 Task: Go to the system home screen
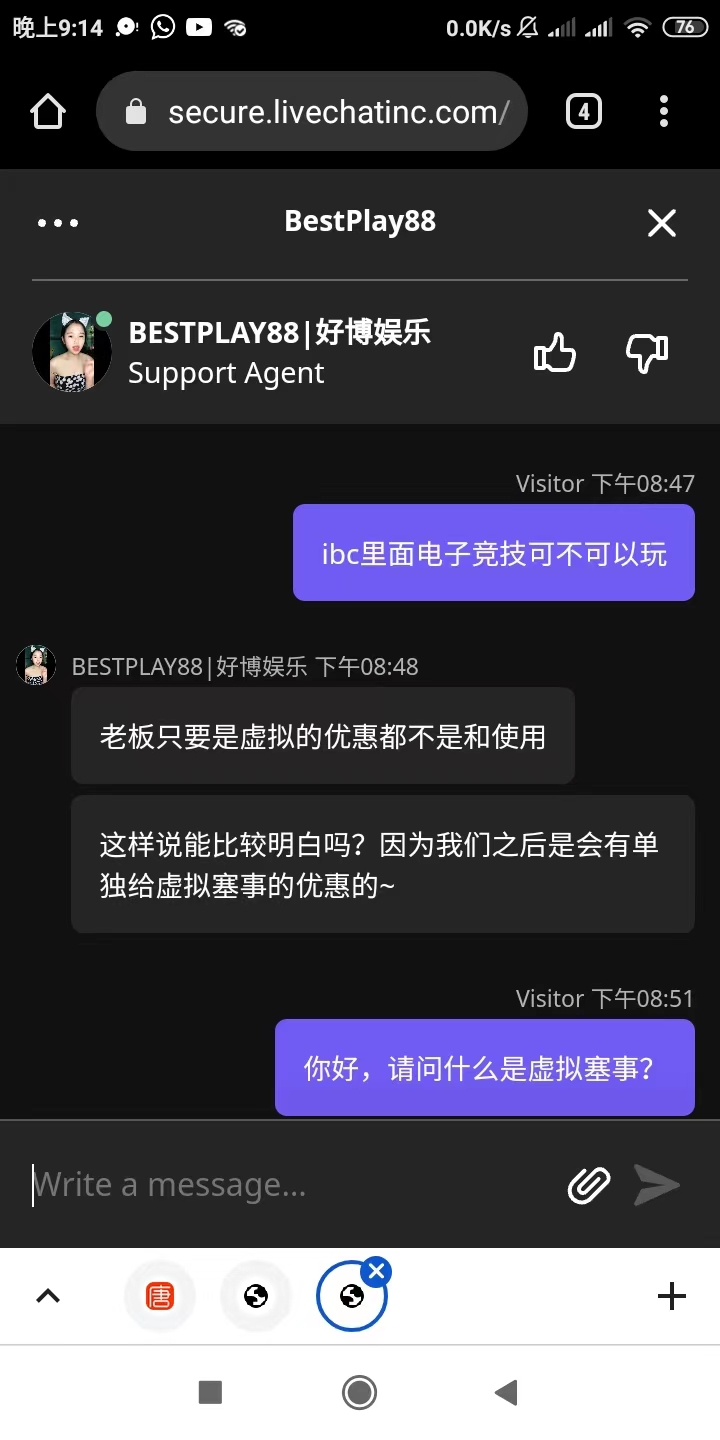359,1392
